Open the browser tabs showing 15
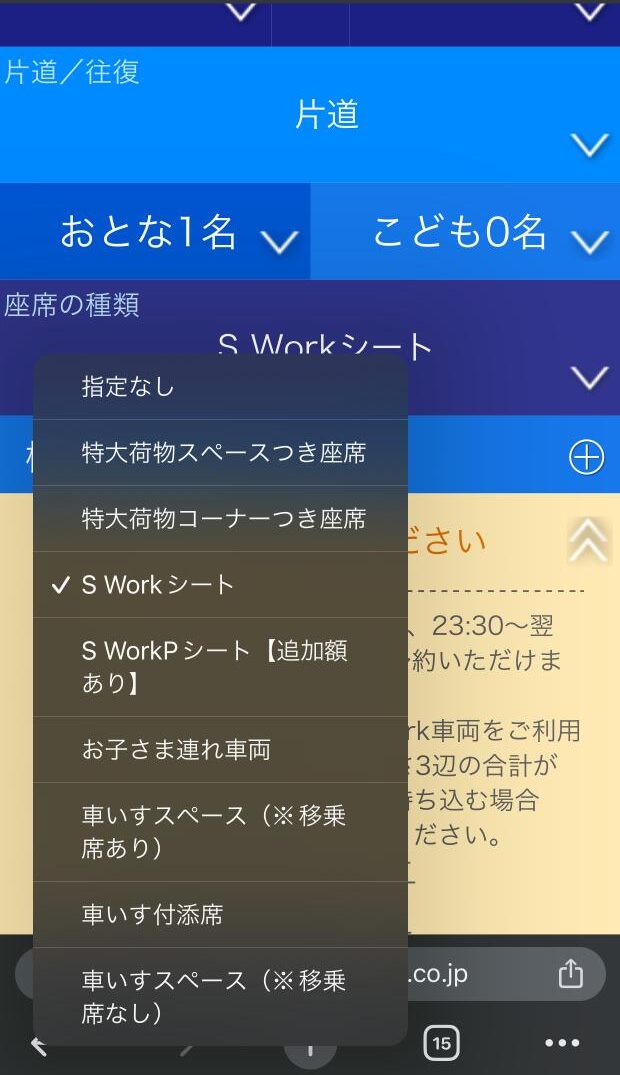The image size is (620, 1075). (442, 1043)
